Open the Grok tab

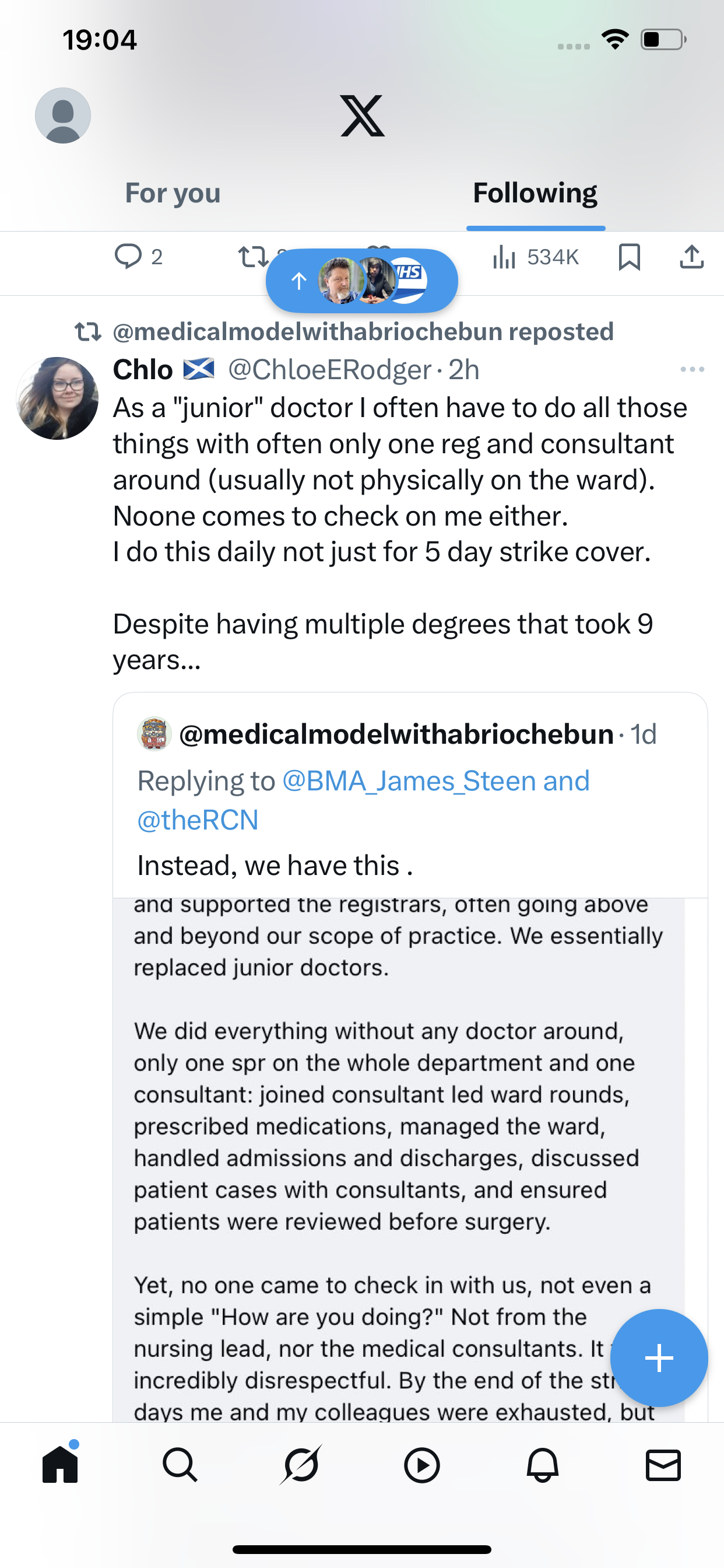(x=301, y=1465)
